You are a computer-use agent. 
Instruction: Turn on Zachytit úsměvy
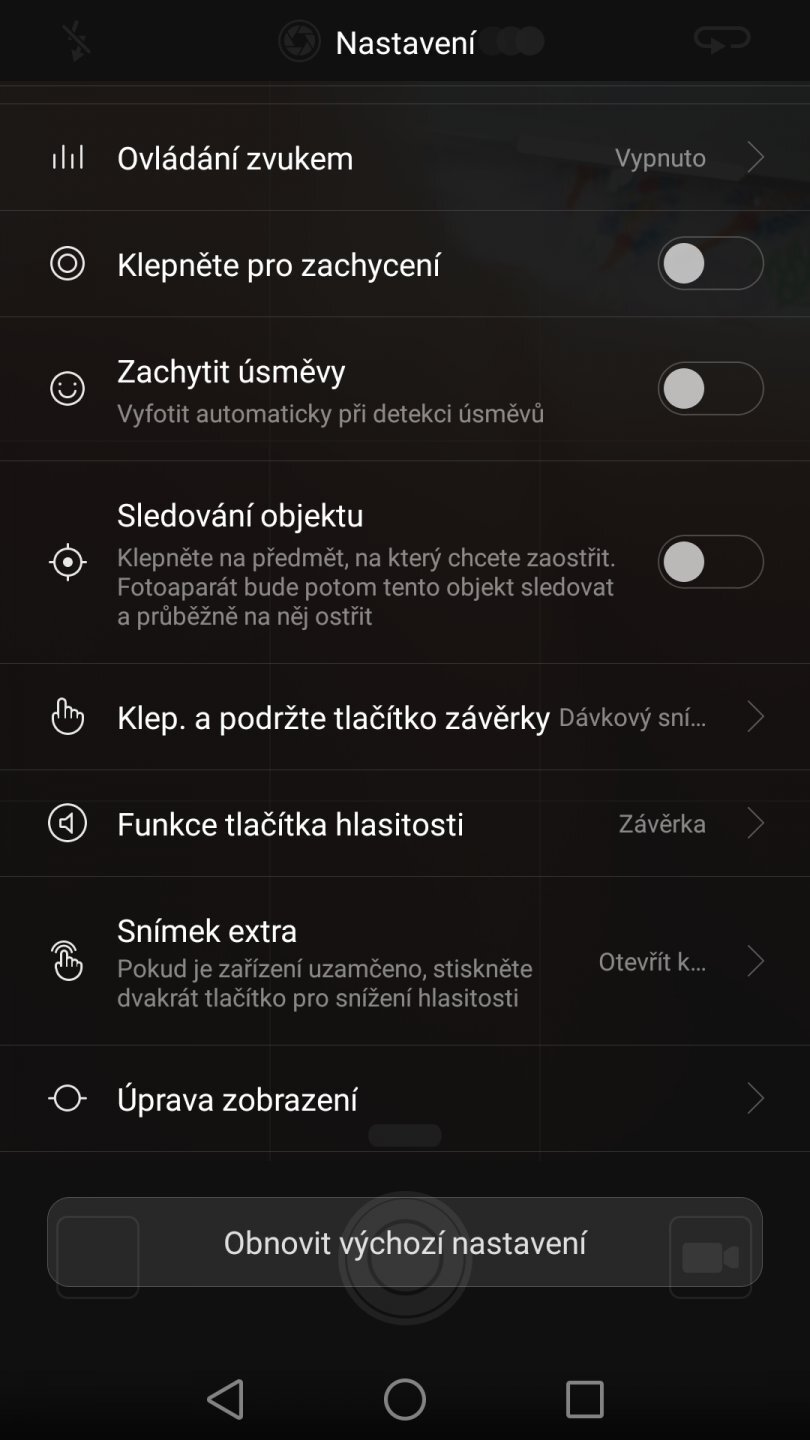point(710,388)
